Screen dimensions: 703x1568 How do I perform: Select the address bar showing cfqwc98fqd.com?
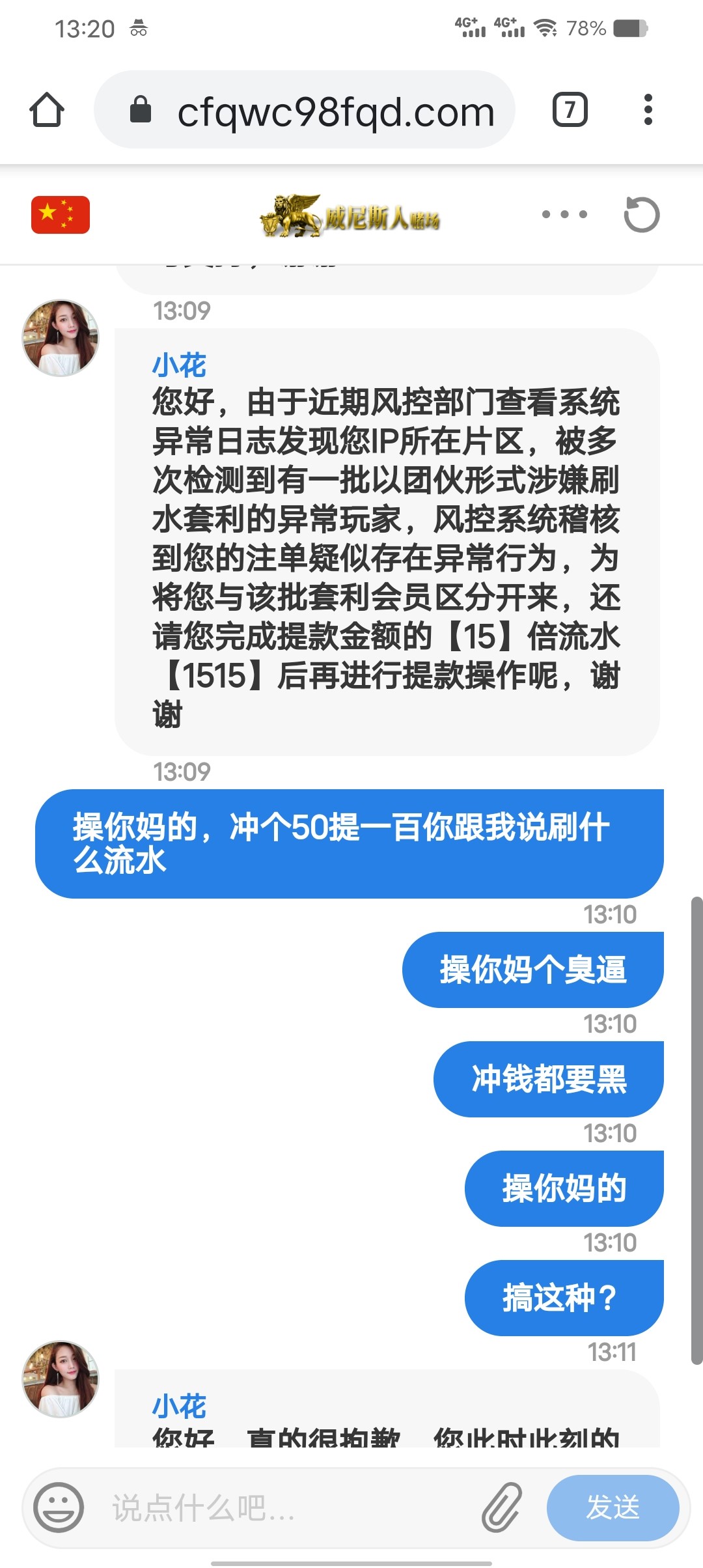(x=335, y=111)
